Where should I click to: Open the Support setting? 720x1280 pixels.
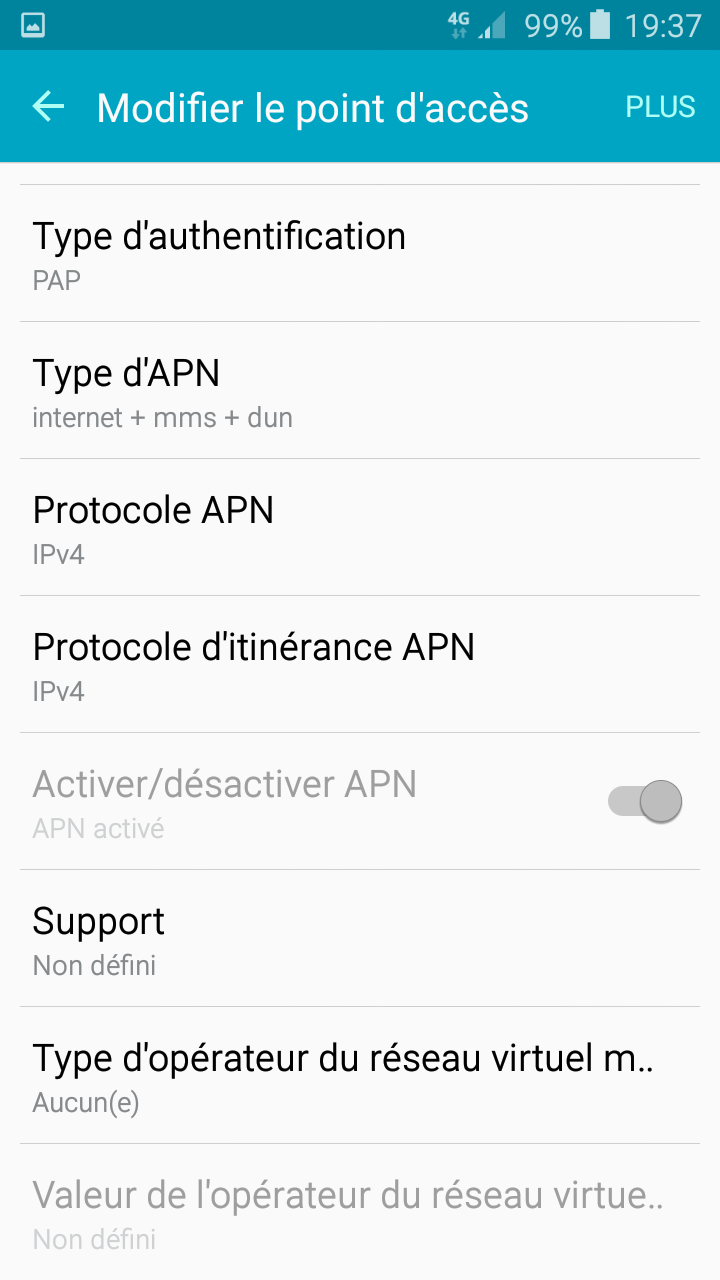[360, 939]
